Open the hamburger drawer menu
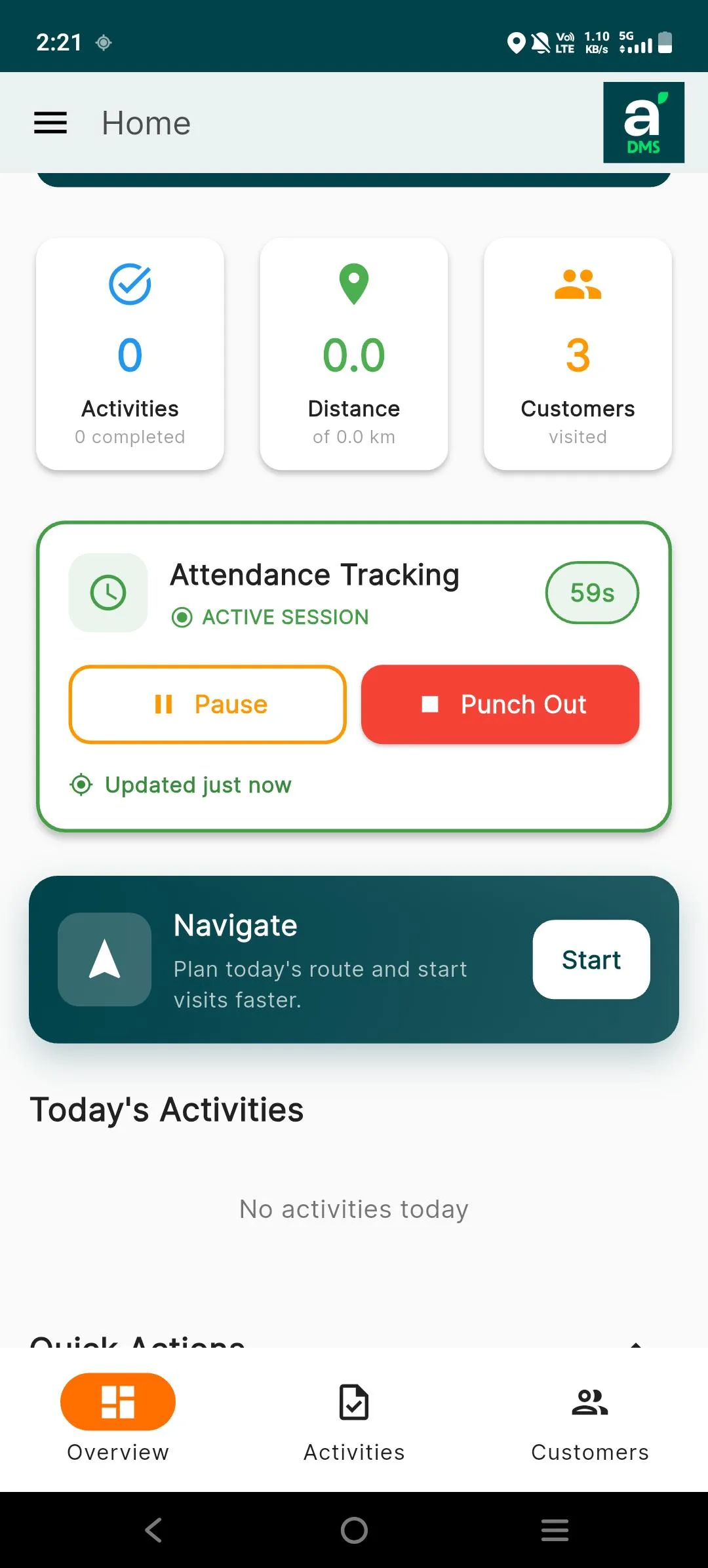708x1568 pixels. (x=50, y=123)
